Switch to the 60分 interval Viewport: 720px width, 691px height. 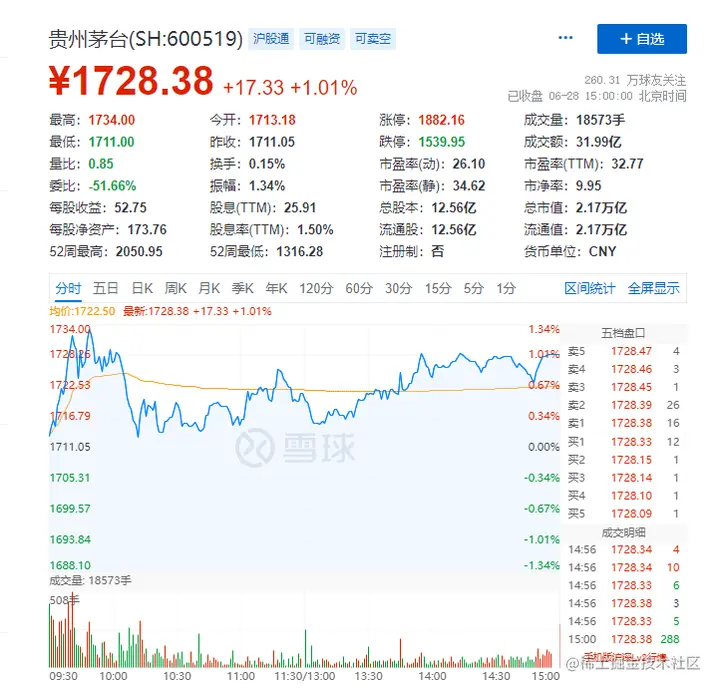(359, 289)
